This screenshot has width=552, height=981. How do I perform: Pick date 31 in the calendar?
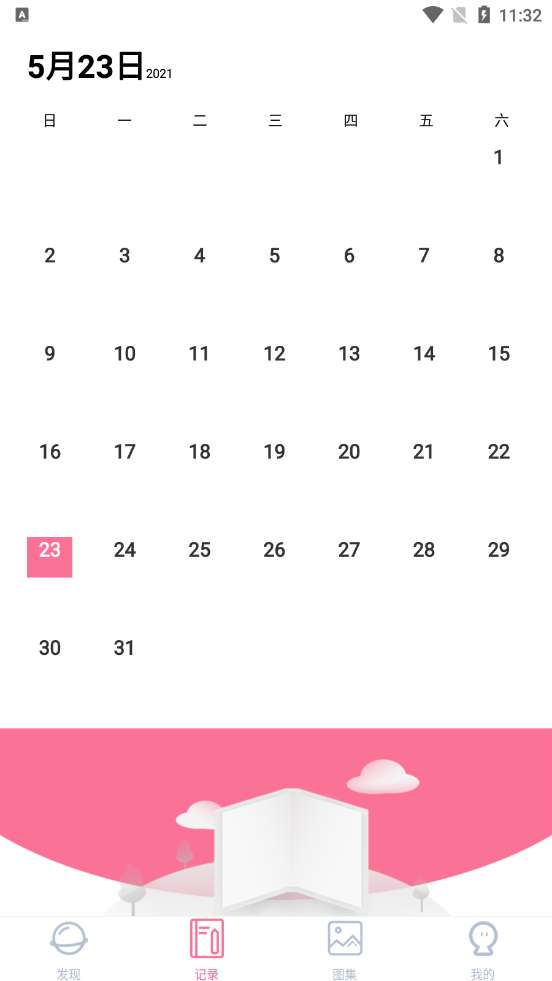click(x=124, y=648)
